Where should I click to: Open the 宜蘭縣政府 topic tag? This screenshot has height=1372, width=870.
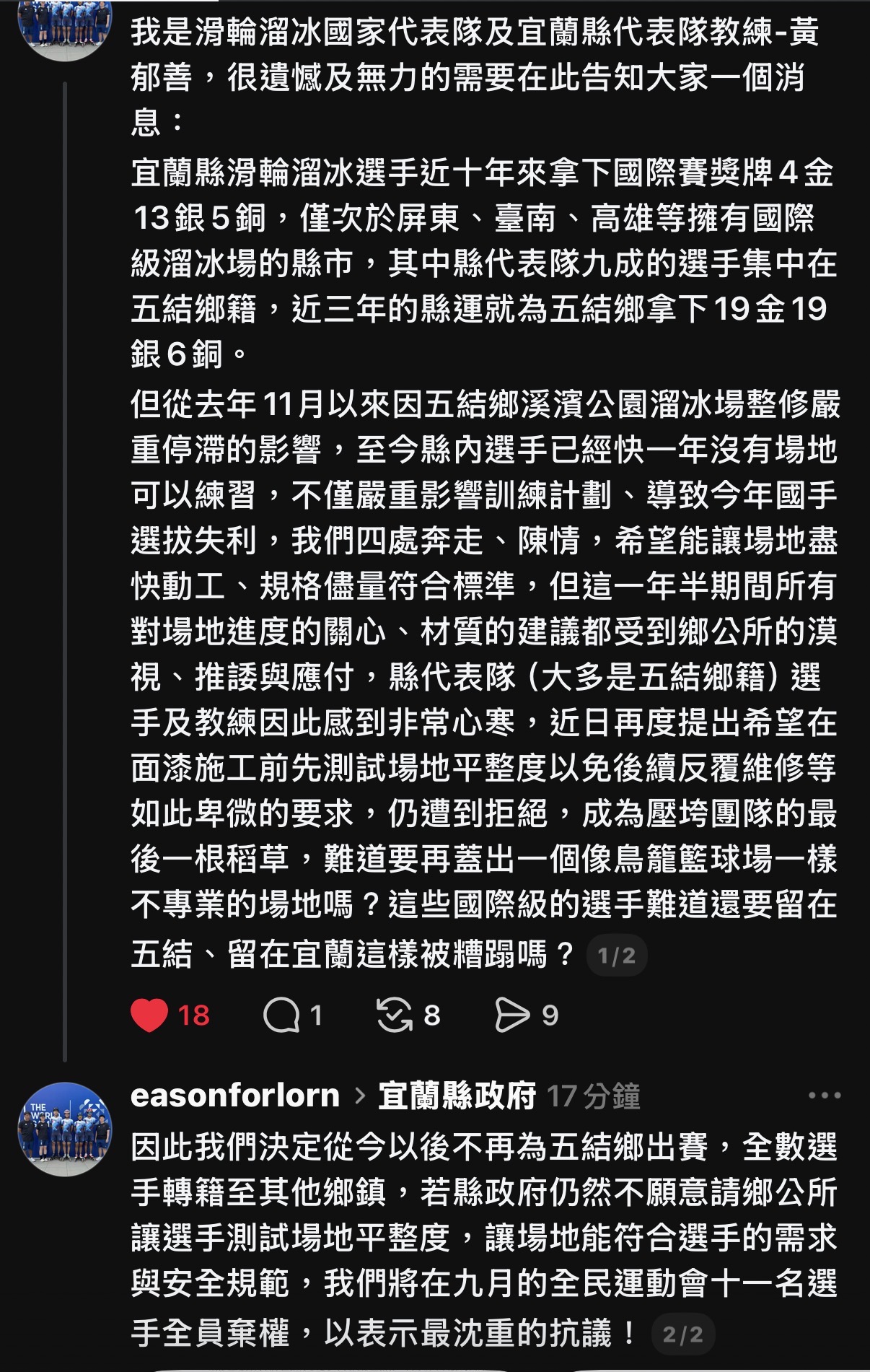pyautogui.click(x=457, y=1096)
